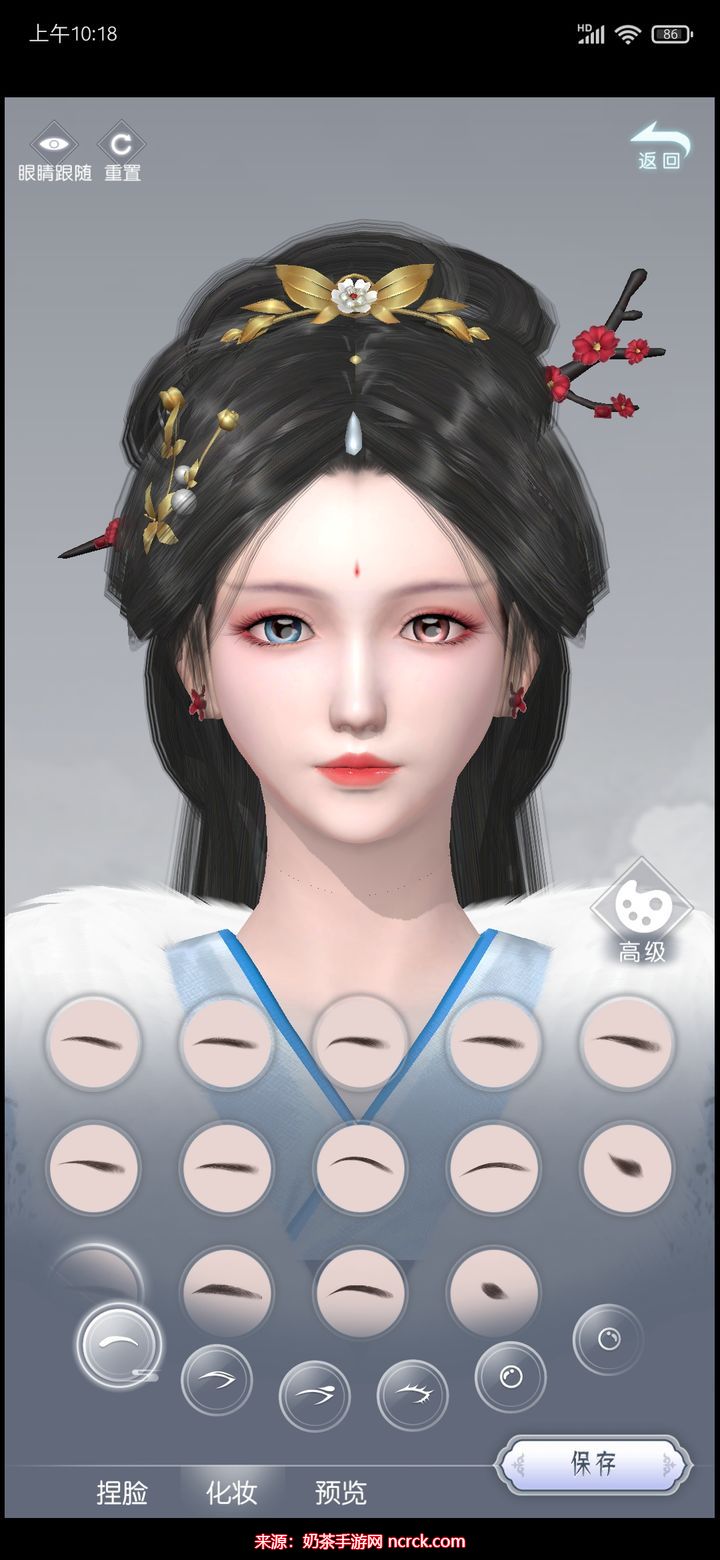Select the eyelash makeup category icon
720x1560 pixels.
pyautogui.click(x=413, y=1394)
